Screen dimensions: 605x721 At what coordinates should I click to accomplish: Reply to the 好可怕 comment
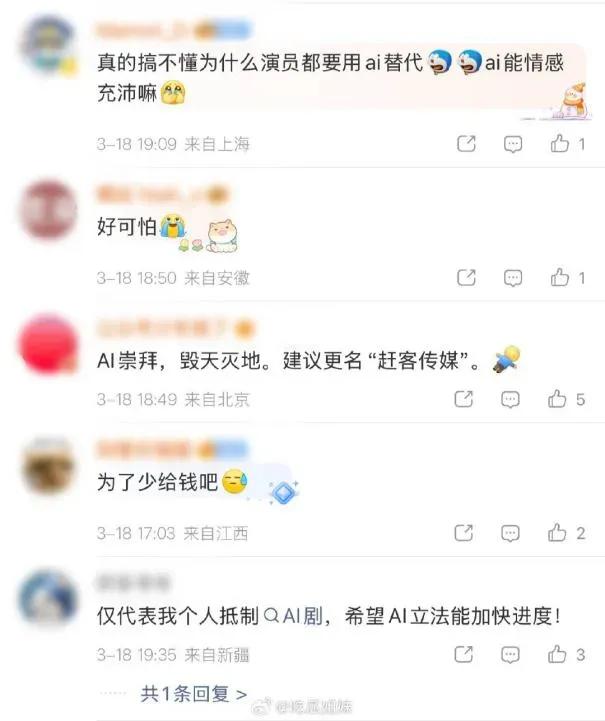tap(512, 277)
